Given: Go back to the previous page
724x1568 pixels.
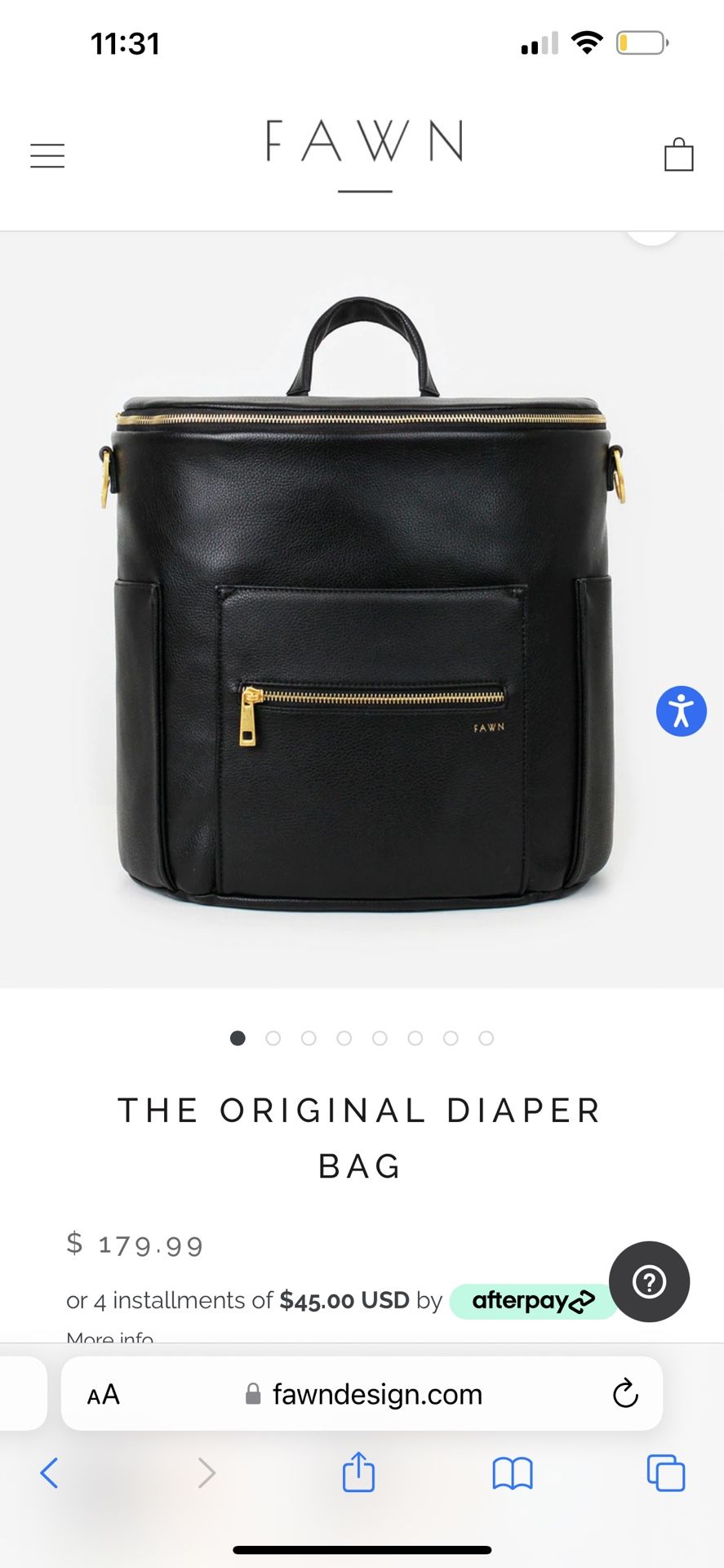Looking at the screenshot, I should [49, 1472].
